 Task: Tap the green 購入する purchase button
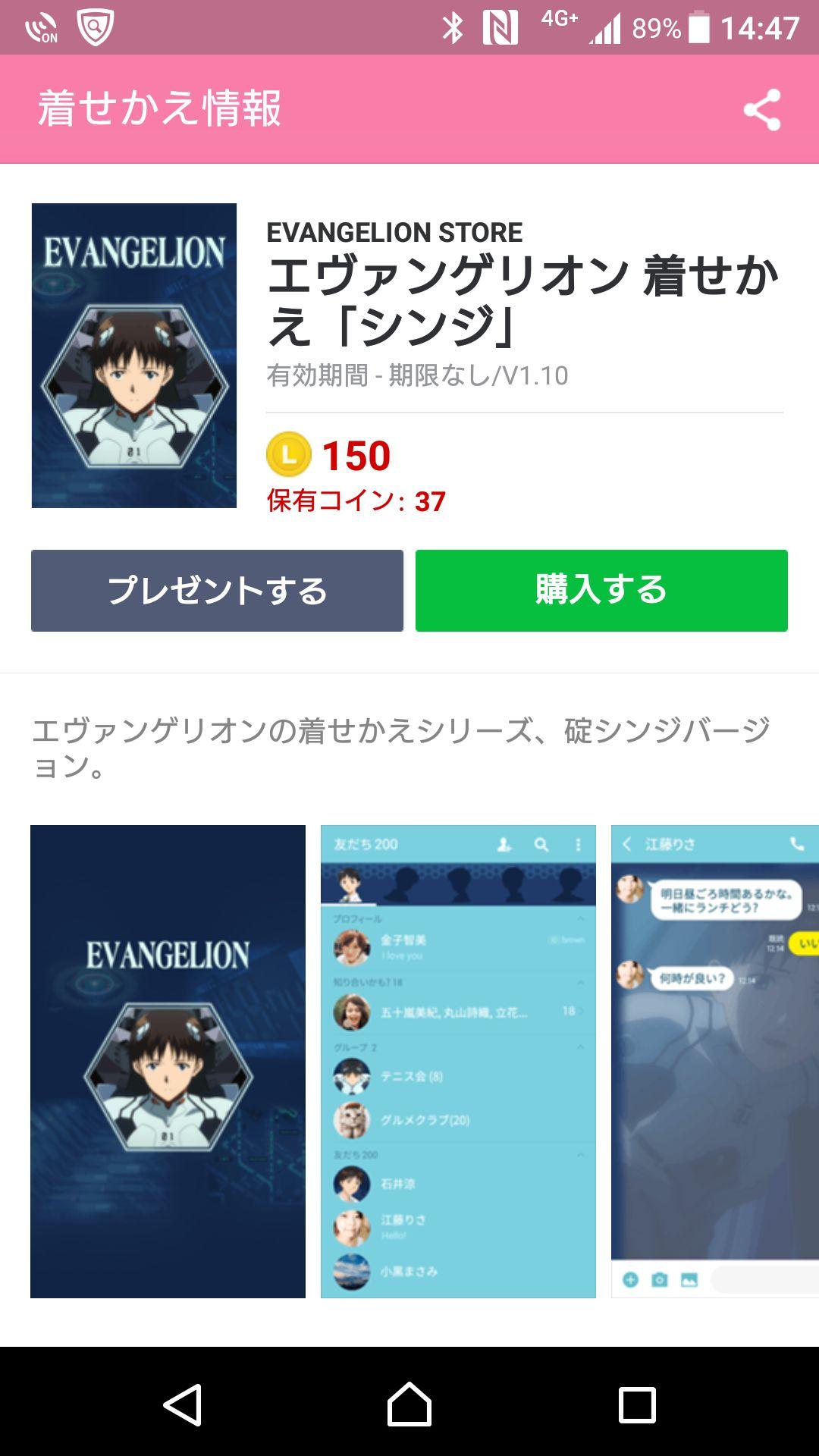601,590
